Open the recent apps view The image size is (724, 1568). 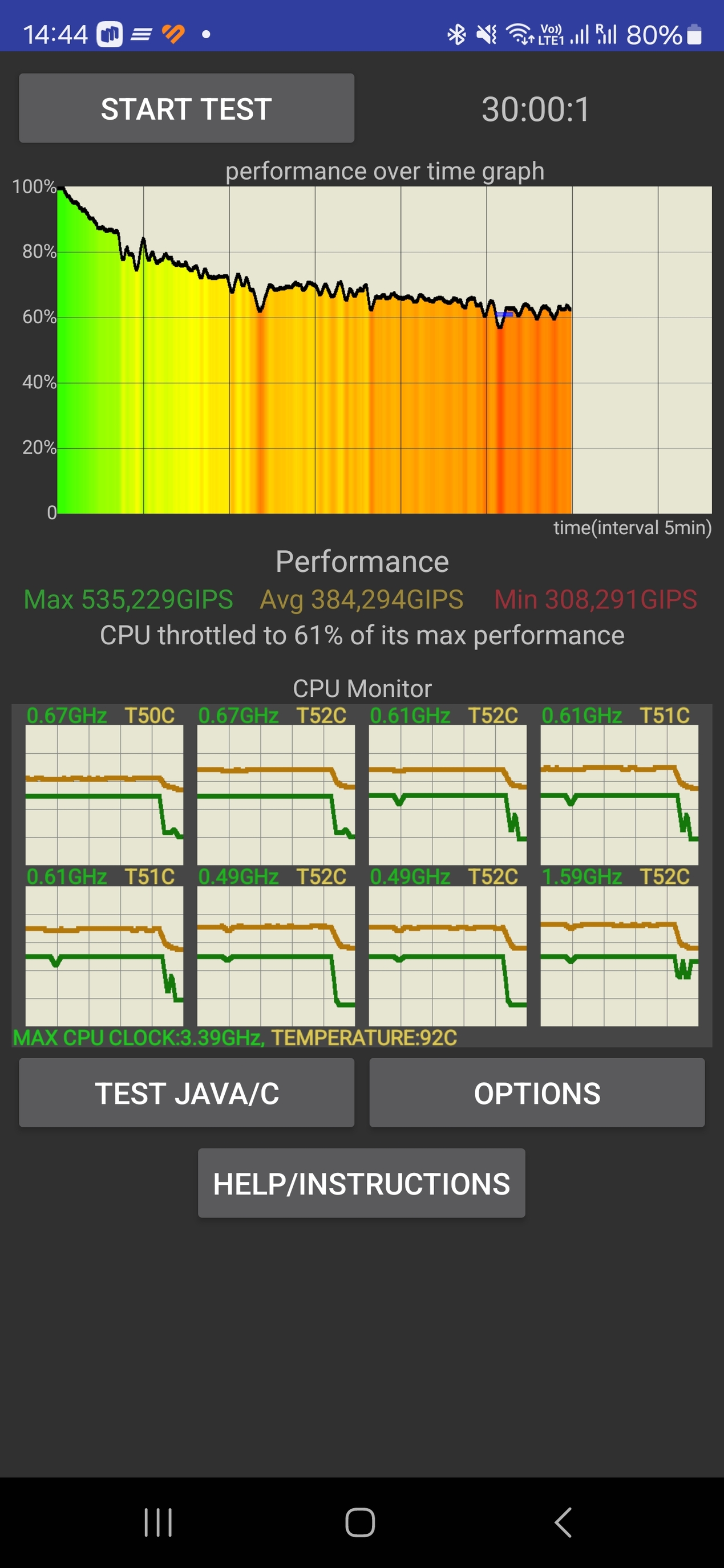pyautogui.click(x=158, y=1522)
